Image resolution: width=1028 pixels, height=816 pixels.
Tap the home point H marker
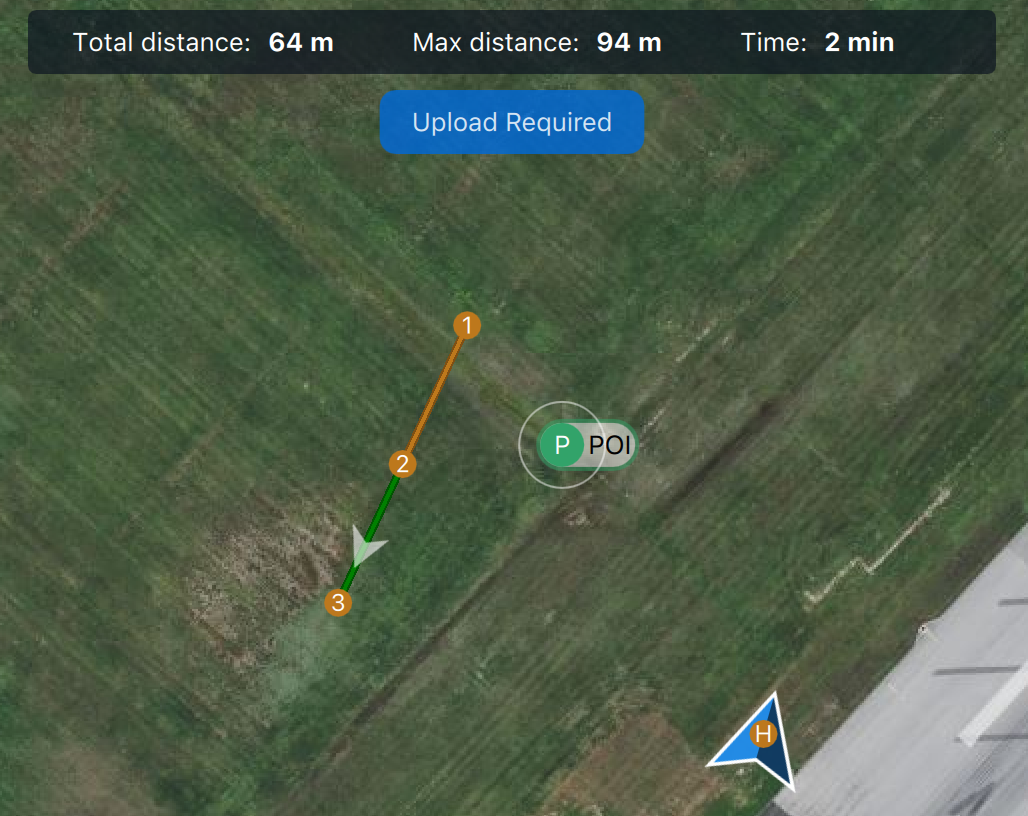point(764,735)
